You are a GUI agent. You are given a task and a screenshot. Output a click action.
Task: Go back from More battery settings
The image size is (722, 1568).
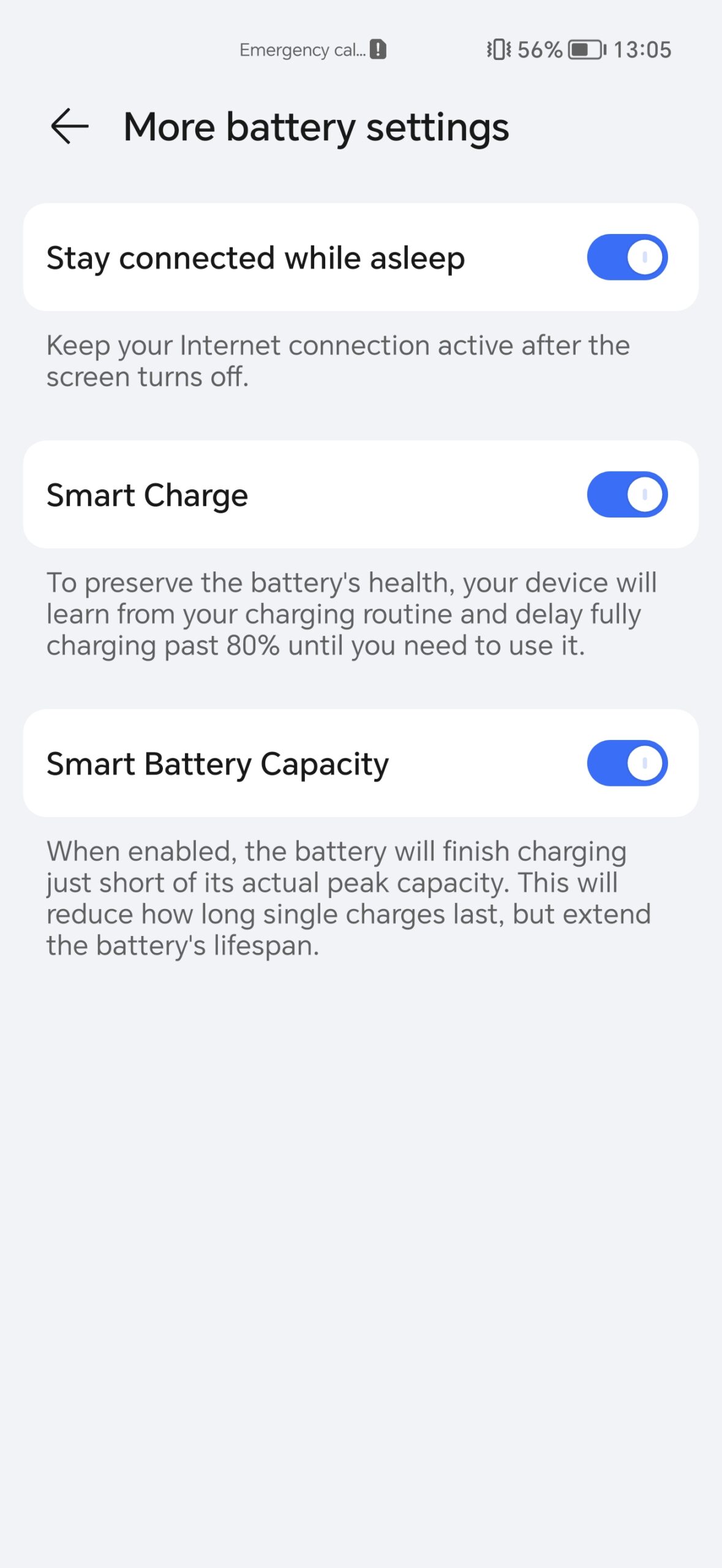[x=69, y=126]
